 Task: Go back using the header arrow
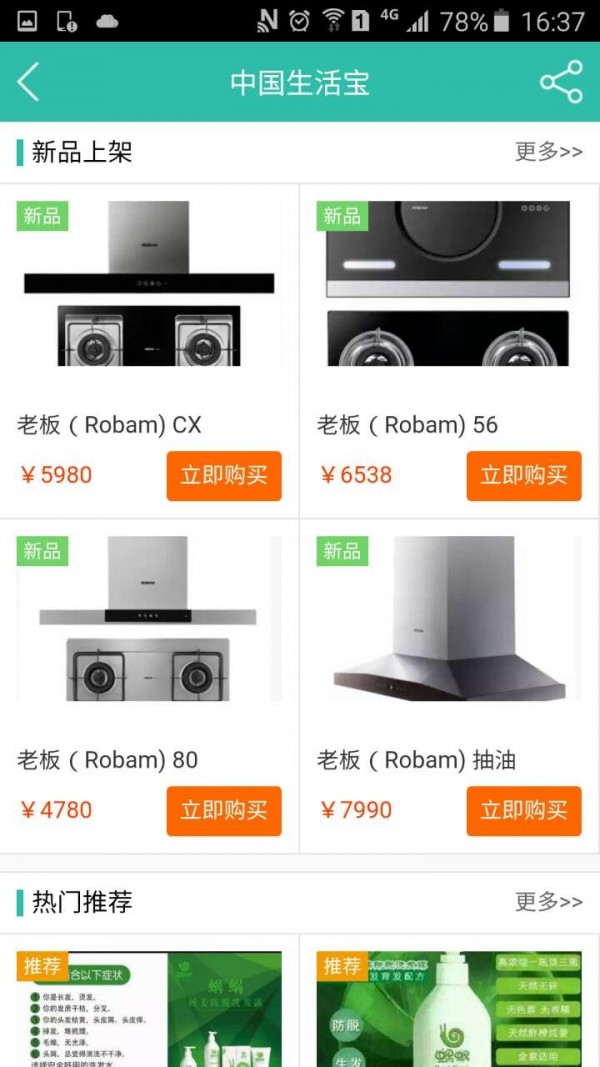pyautogui.click(x=28, y=82)
